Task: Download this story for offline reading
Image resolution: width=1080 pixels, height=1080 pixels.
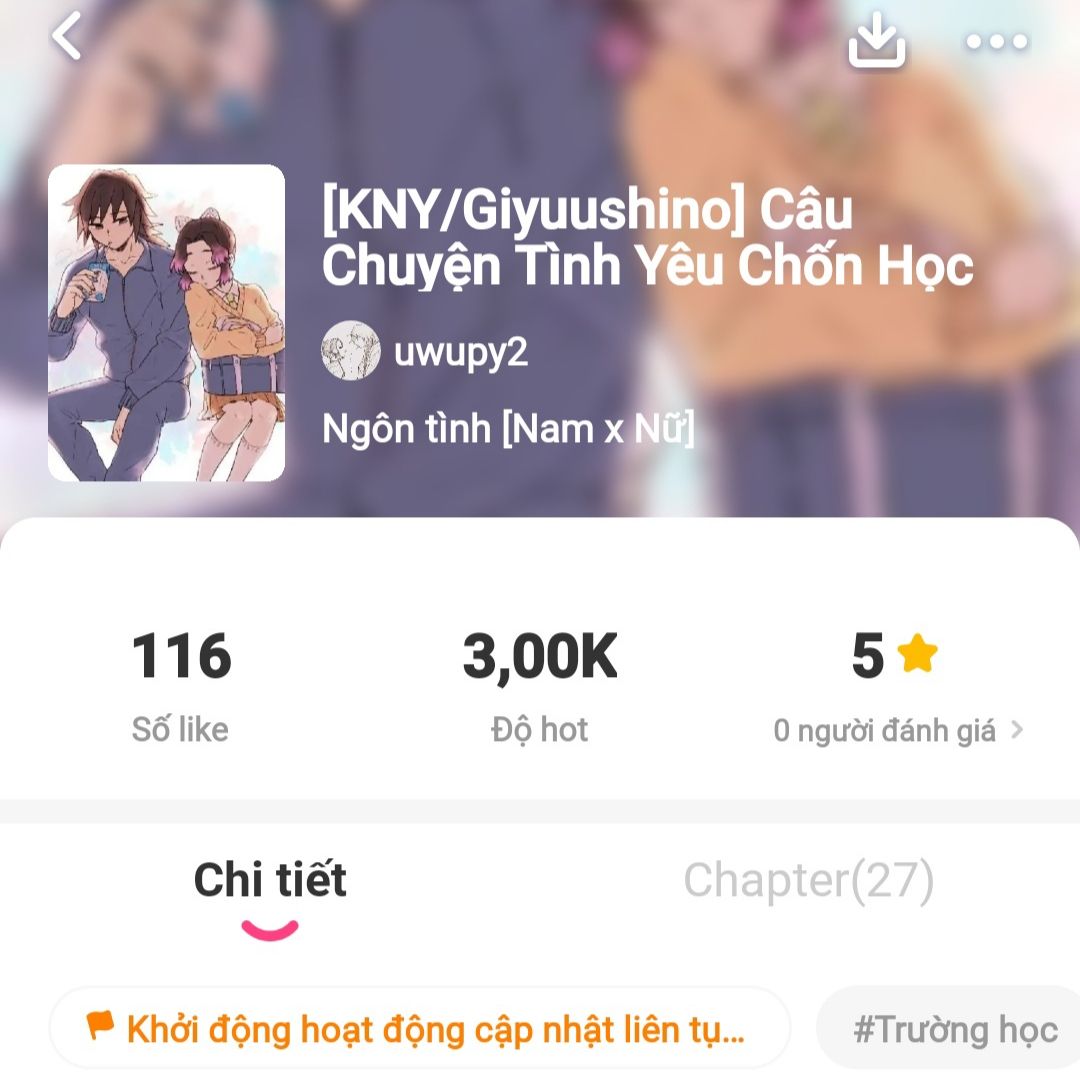Action: pyautogui.click(x=877, y=41)
